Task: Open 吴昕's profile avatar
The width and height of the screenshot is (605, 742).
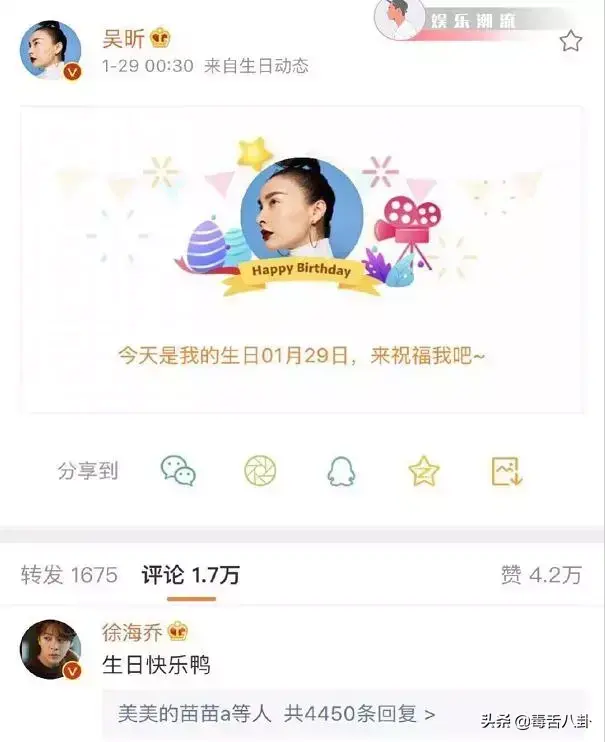Action: pyautogui.click(x=50, y=50)
